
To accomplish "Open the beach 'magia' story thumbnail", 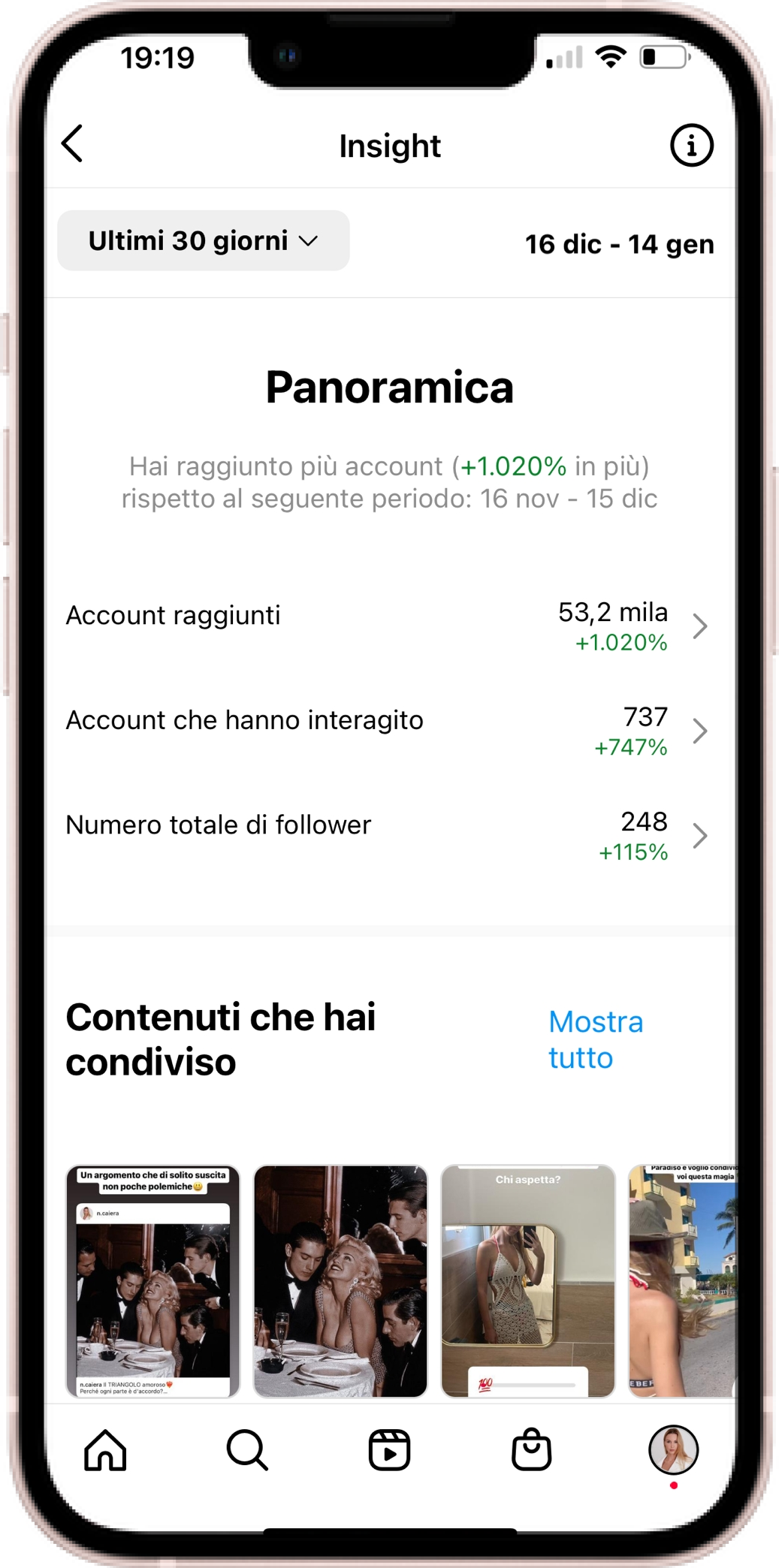I will [x=682, y=1281].
